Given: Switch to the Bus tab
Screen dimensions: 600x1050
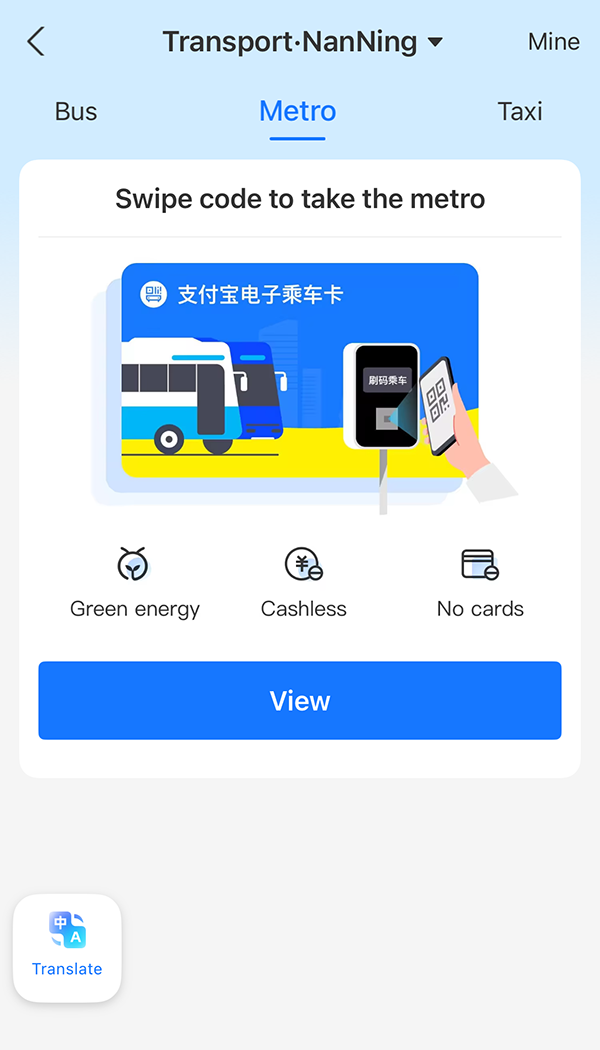Looking at the screenshot, I should click(x=76, y=111).
